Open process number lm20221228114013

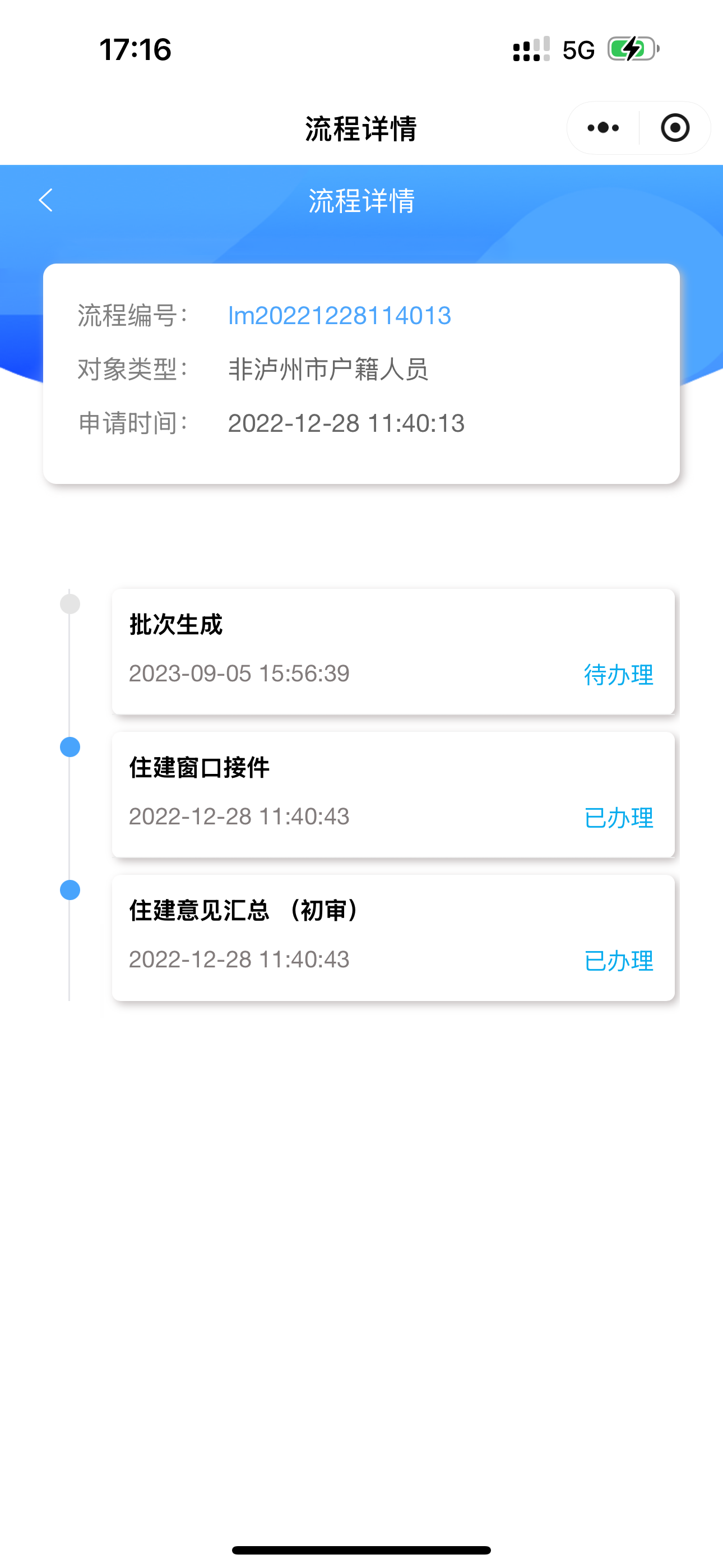tap(339, 316)
